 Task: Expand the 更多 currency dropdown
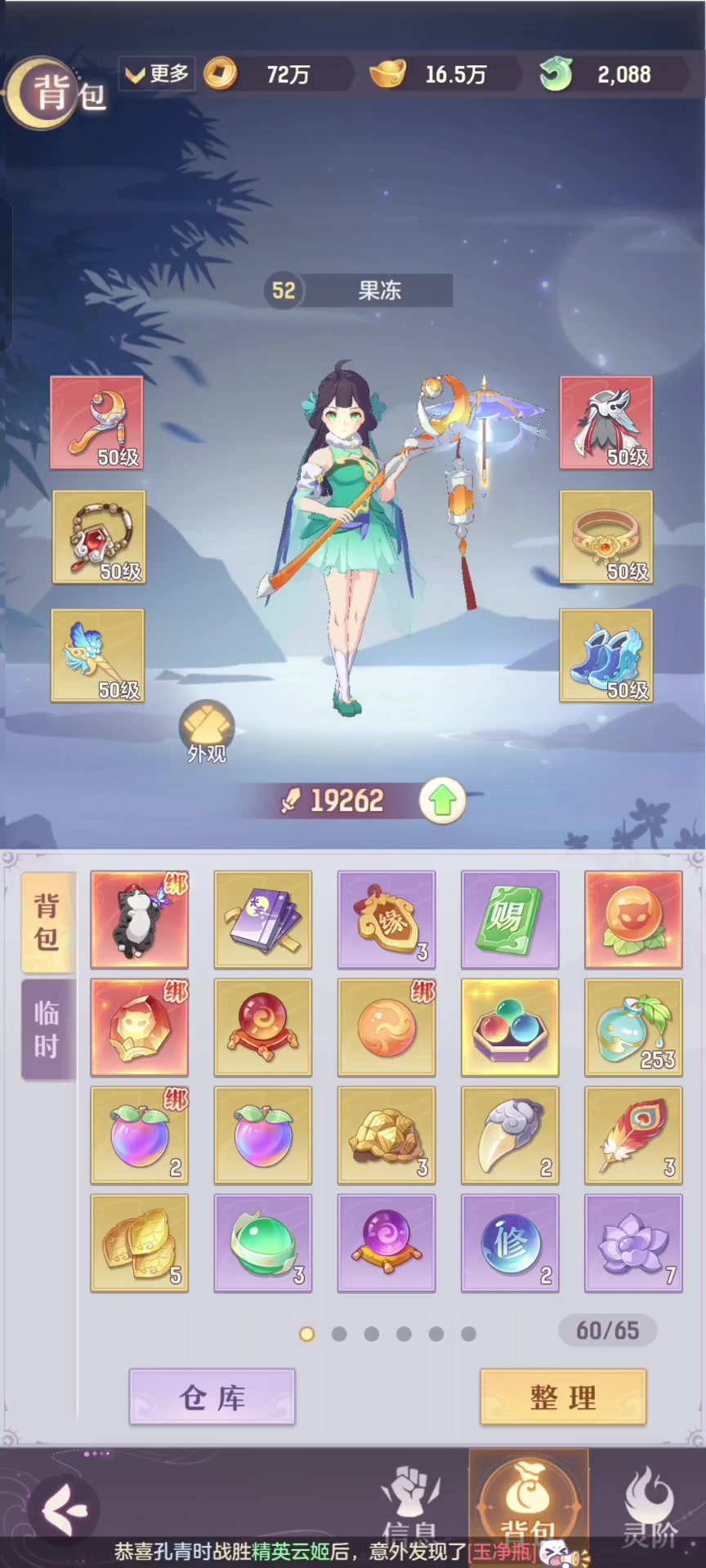(157, 73)
